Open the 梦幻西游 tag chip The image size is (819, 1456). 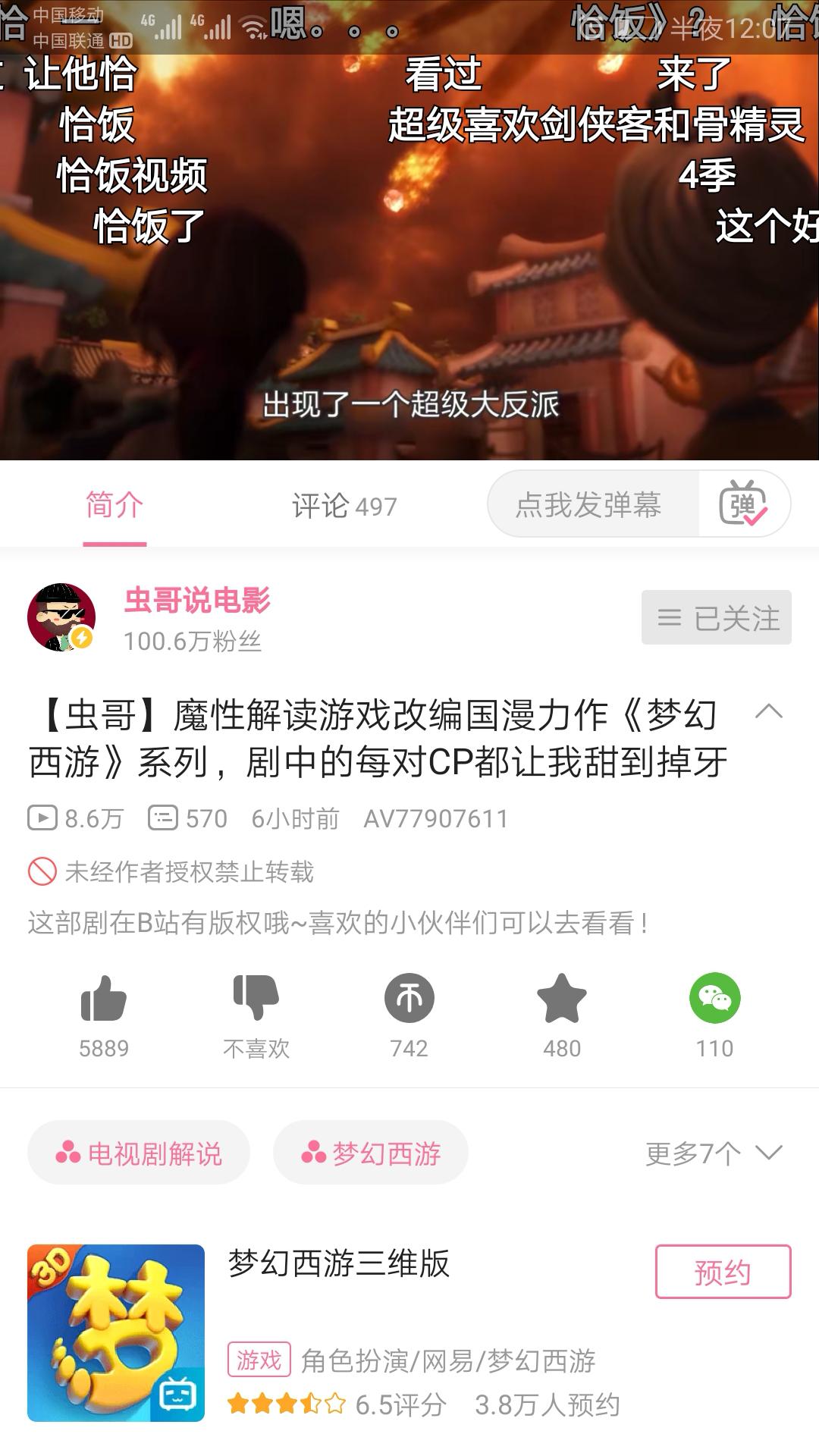pyautogui.click(x=371, y=1153)
